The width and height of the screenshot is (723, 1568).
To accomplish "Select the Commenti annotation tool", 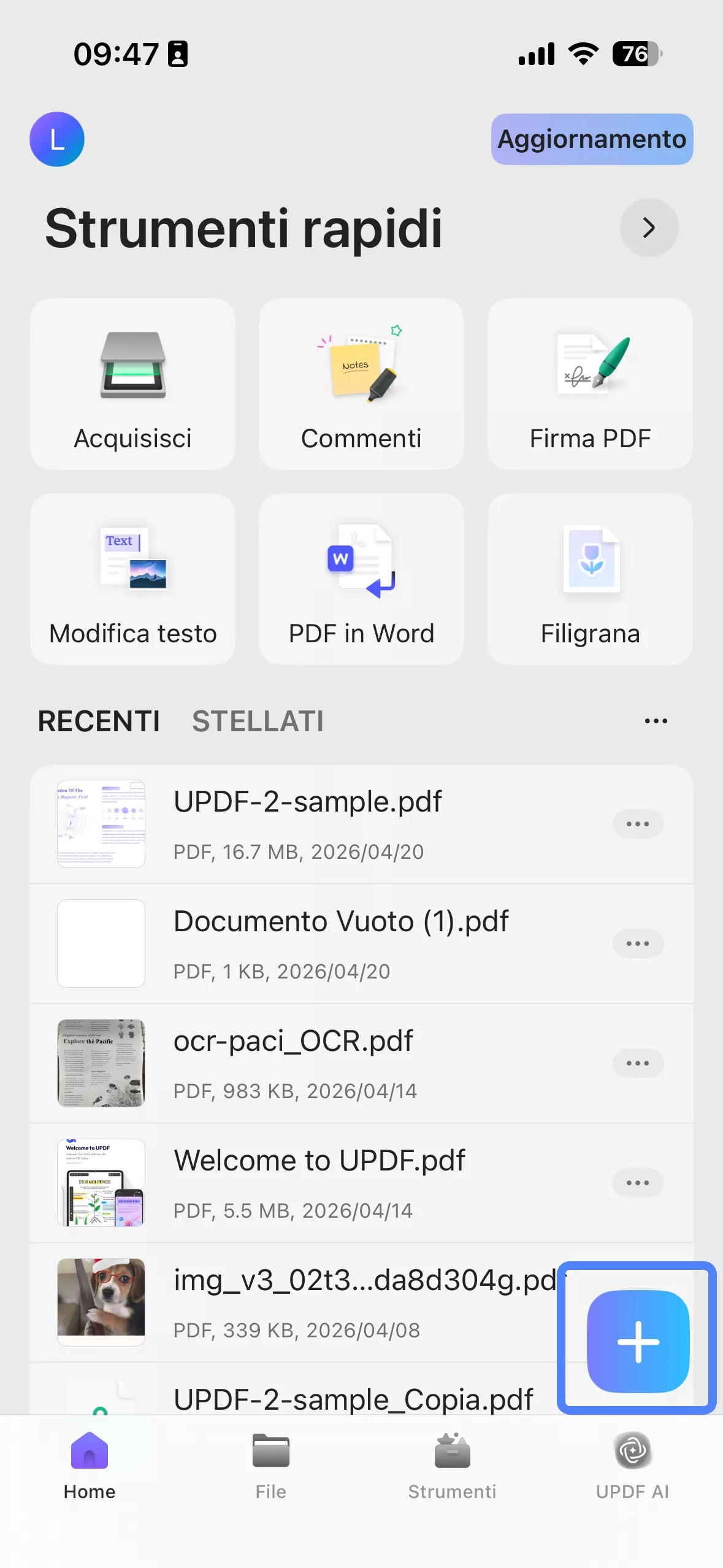I will (x=361, y=383).
